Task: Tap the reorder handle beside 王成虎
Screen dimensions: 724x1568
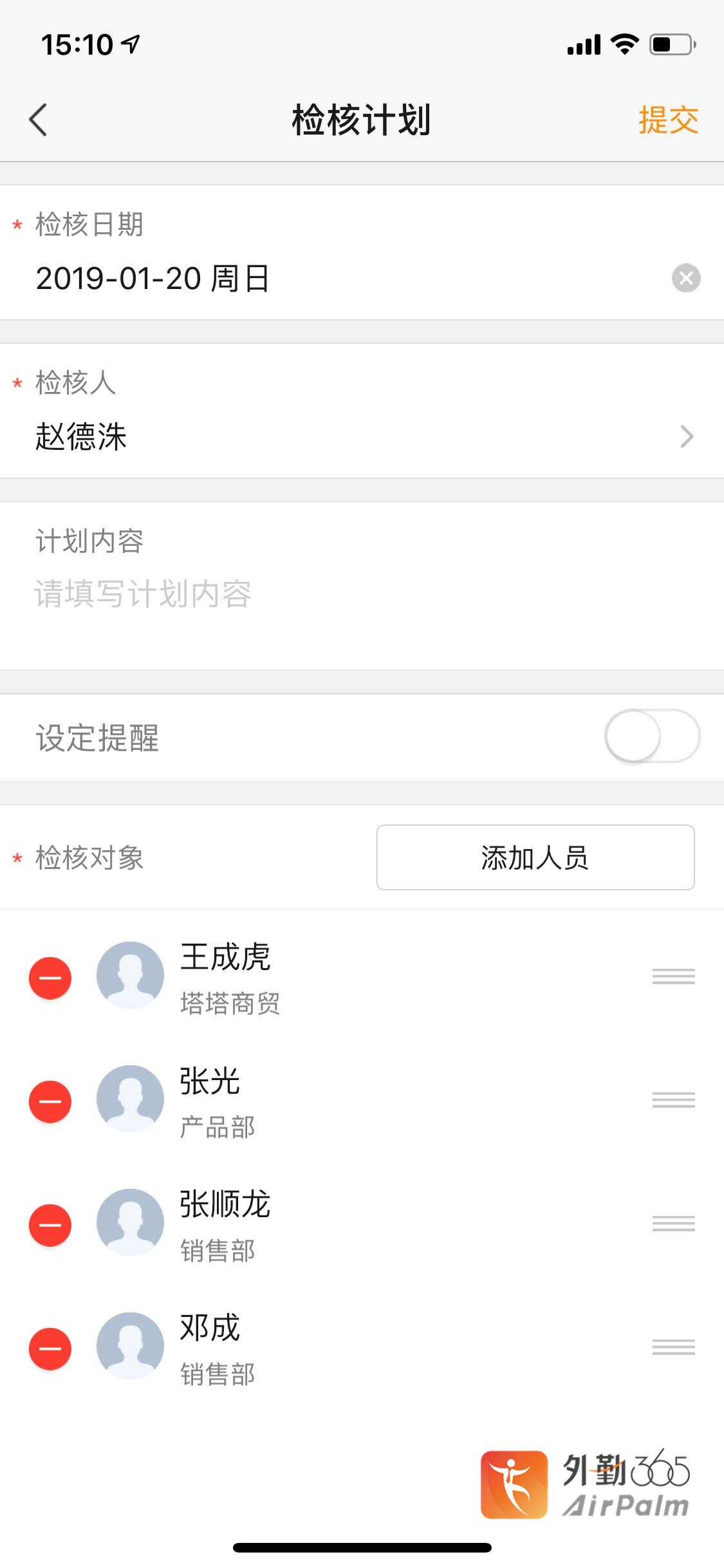Action: [x=673, y=976]
